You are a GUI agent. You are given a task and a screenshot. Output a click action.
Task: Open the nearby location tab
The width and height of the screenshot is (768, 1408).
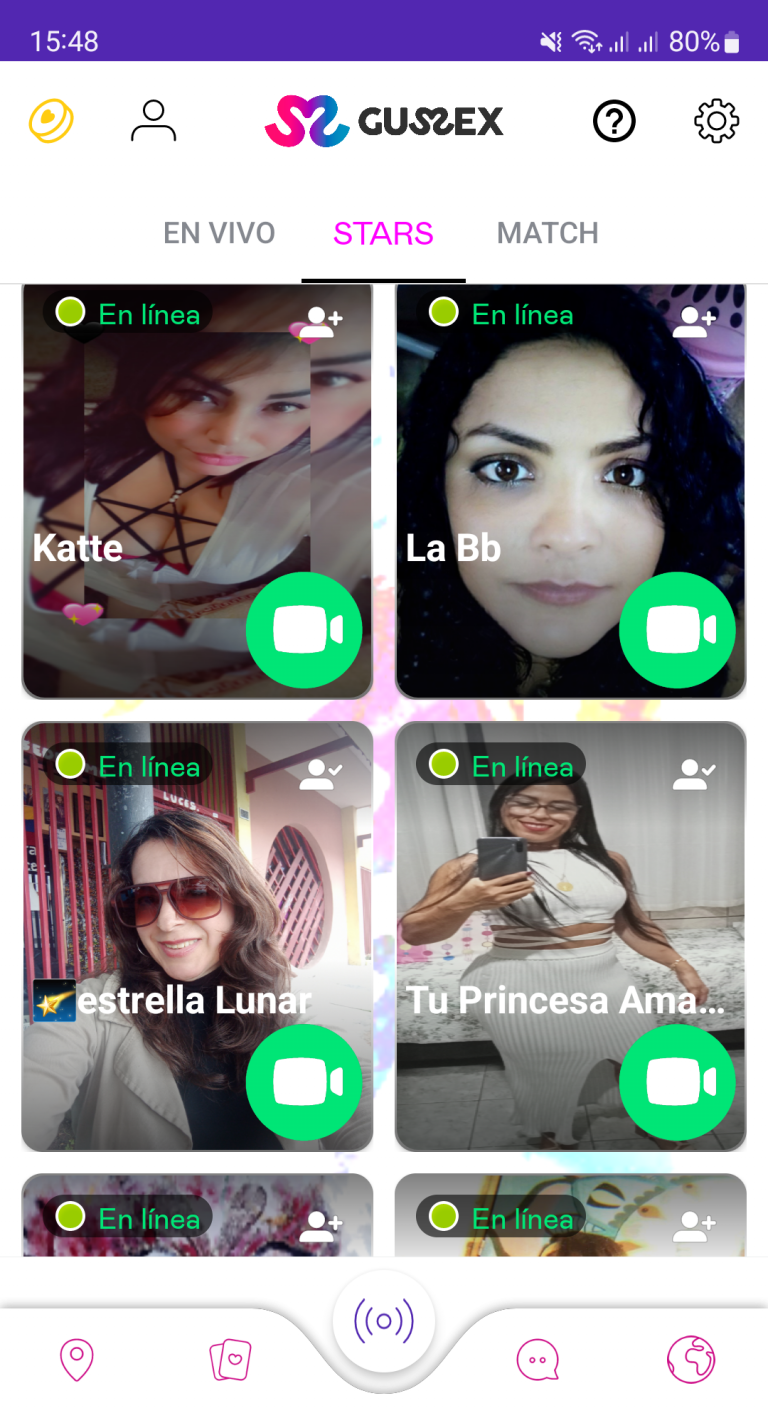(x=76, y=1360)
